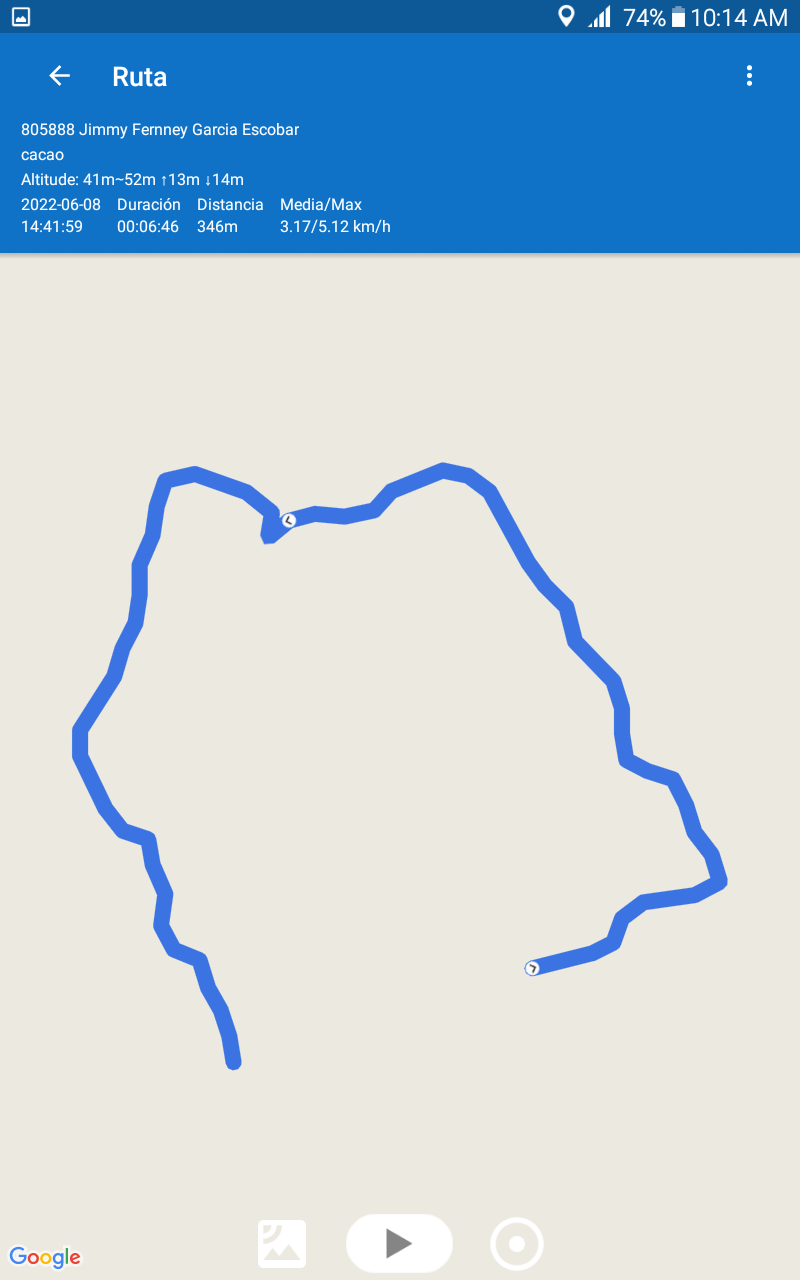Play the route animation

point(399,1243)
